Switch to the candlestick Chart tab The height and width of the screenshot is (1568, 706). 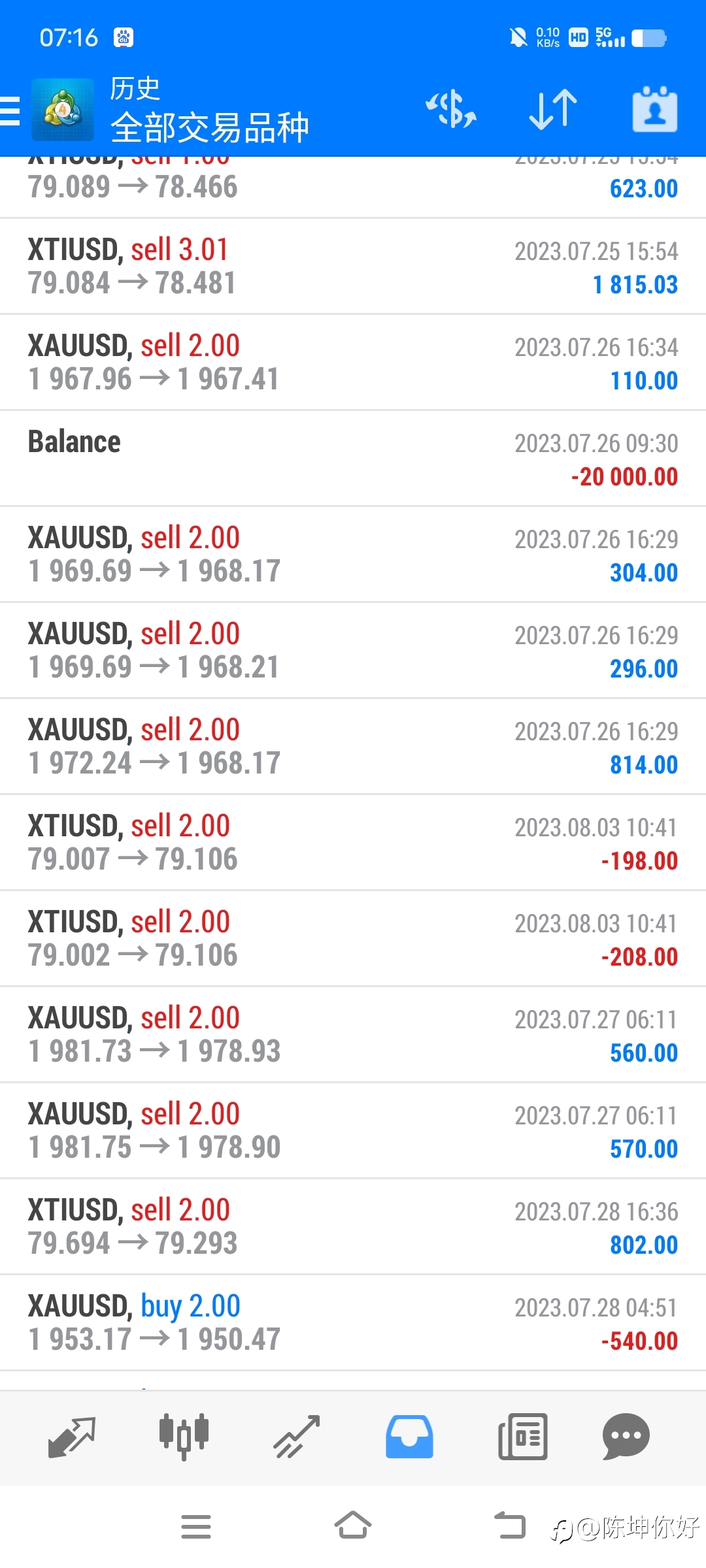[x=184, y=1437]
